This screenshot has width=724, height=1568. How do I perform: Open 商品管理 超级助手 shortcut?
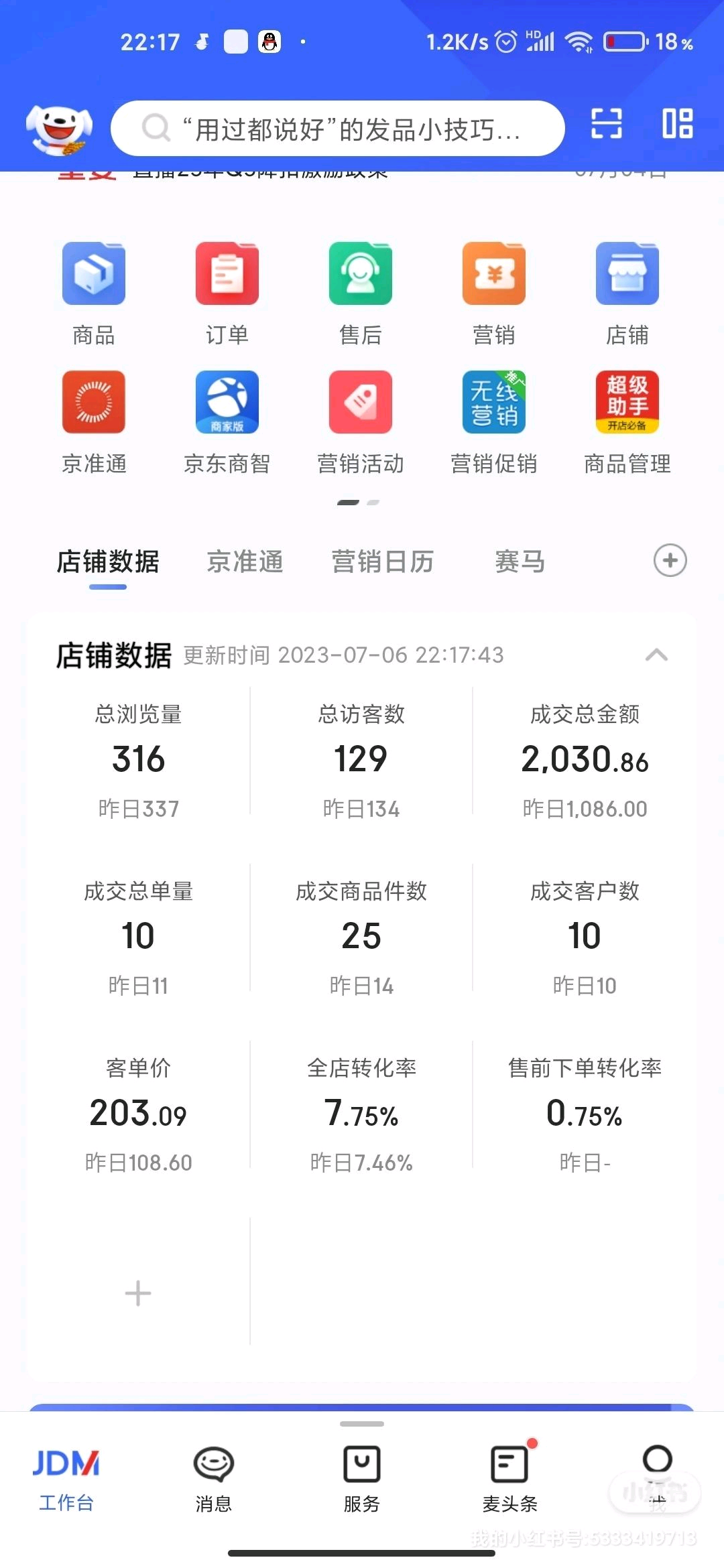click(627, 402)
